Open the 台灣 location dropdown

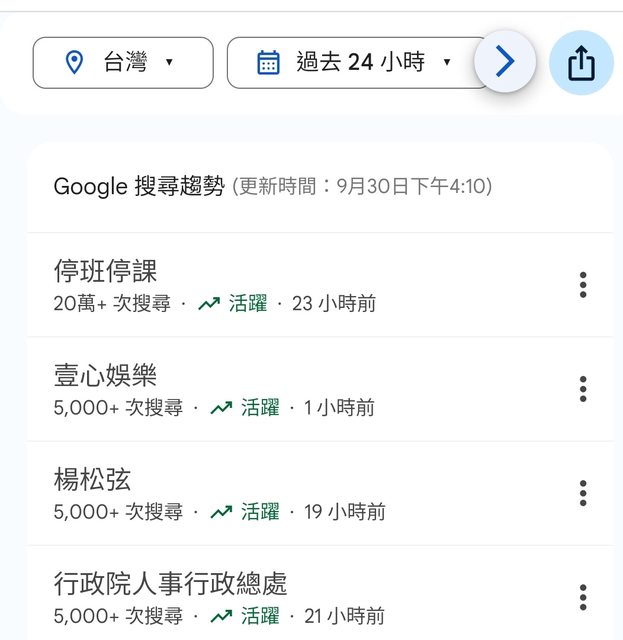point(123,63)
